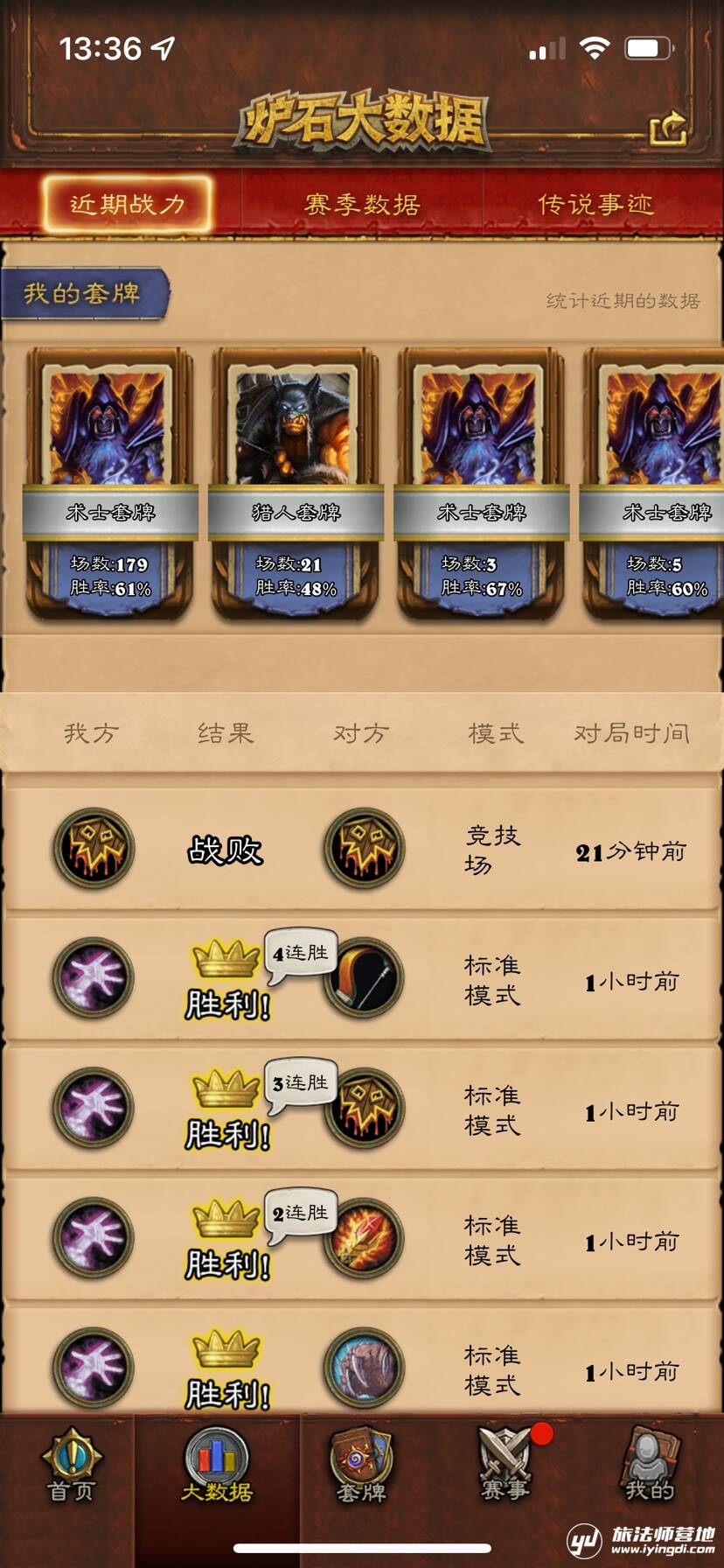
Task: Switch to the 赛季数据 tab
Action: (x=362, y=205)
